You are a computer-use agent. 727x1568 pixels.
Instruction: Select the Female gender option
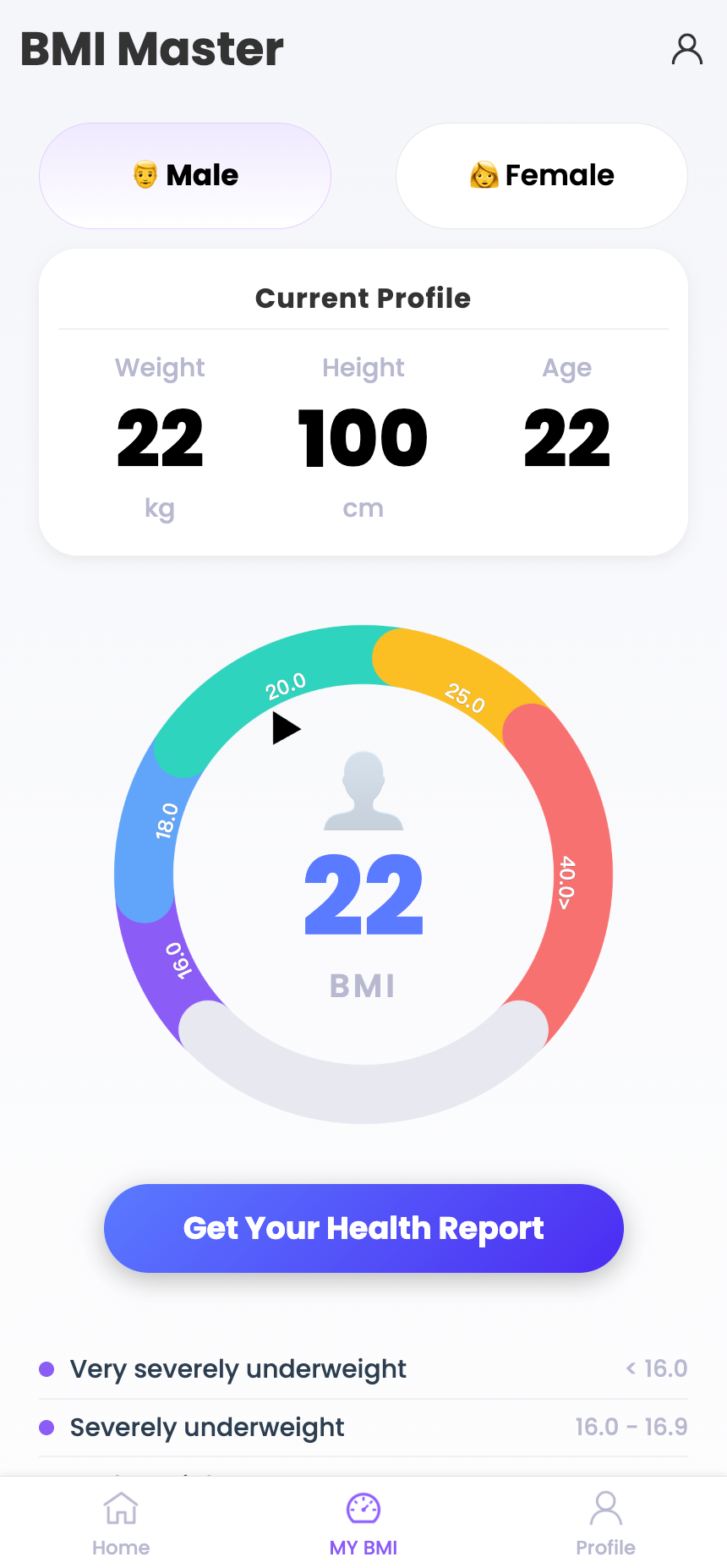tap(541, 175)
